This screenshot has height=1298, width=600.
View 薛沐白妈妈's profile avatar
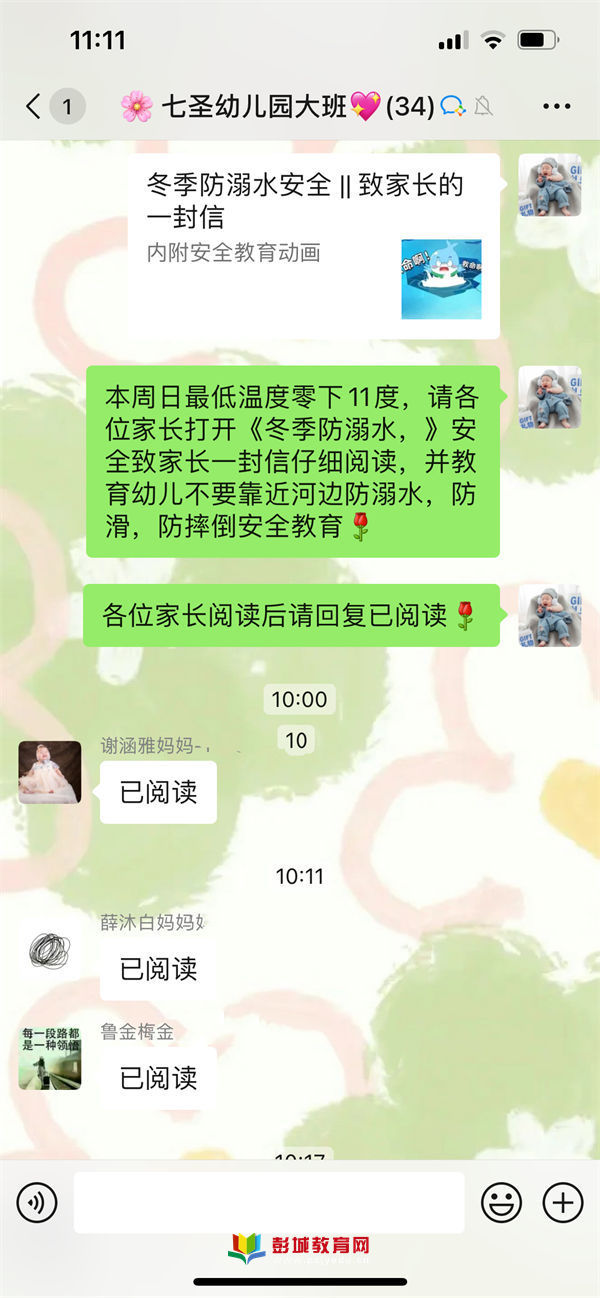[x=50, y=950]
